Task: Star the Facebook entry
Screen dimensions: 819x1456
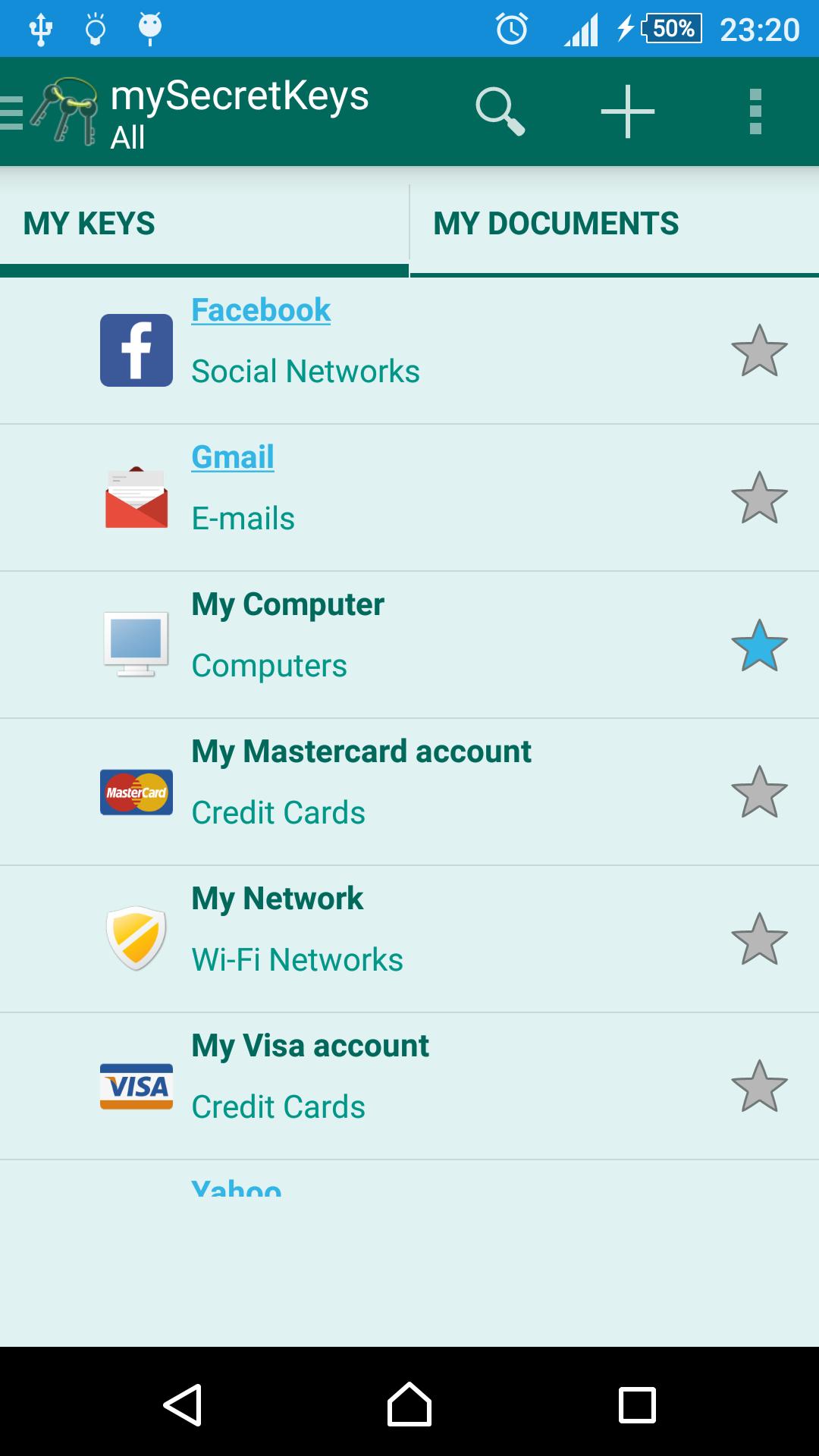Action: [761, 350]
